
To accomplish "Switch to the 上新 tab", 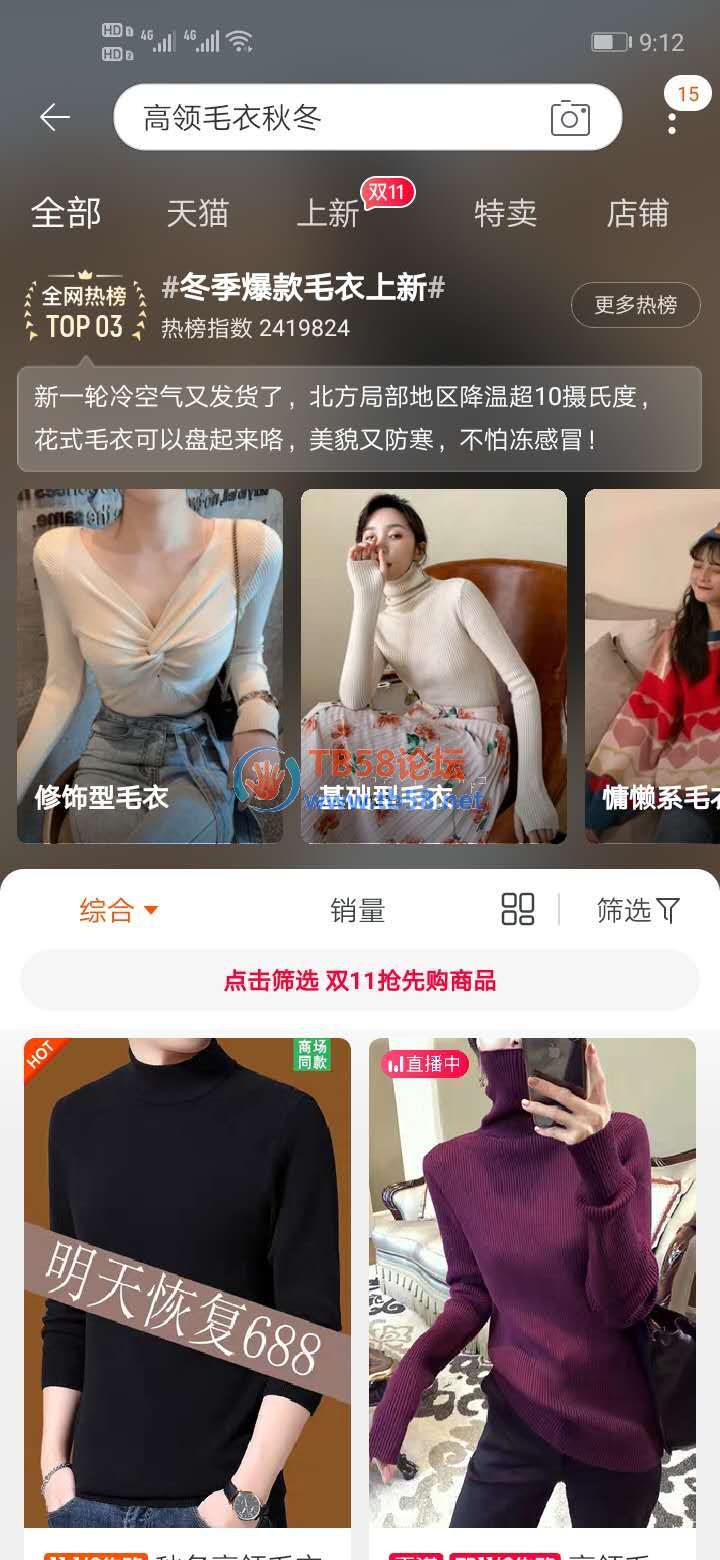I will point(328,213).
